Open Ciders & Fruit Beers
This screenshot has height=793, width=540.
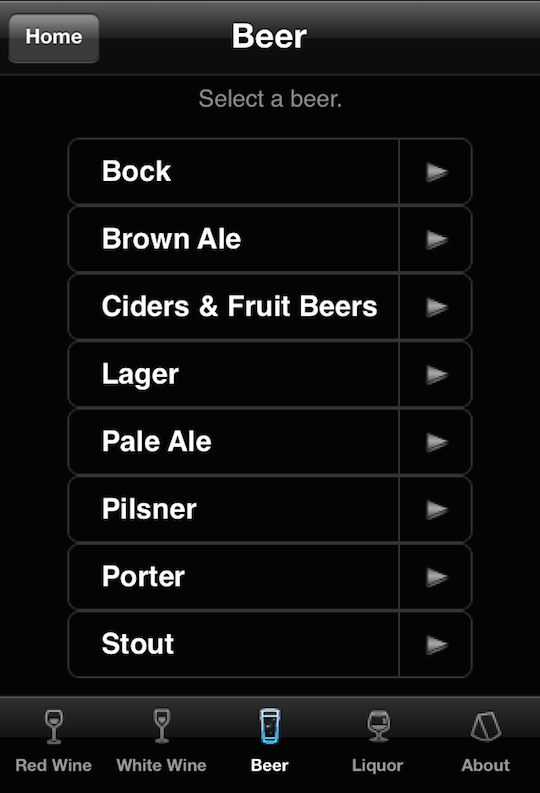point(269,306)
